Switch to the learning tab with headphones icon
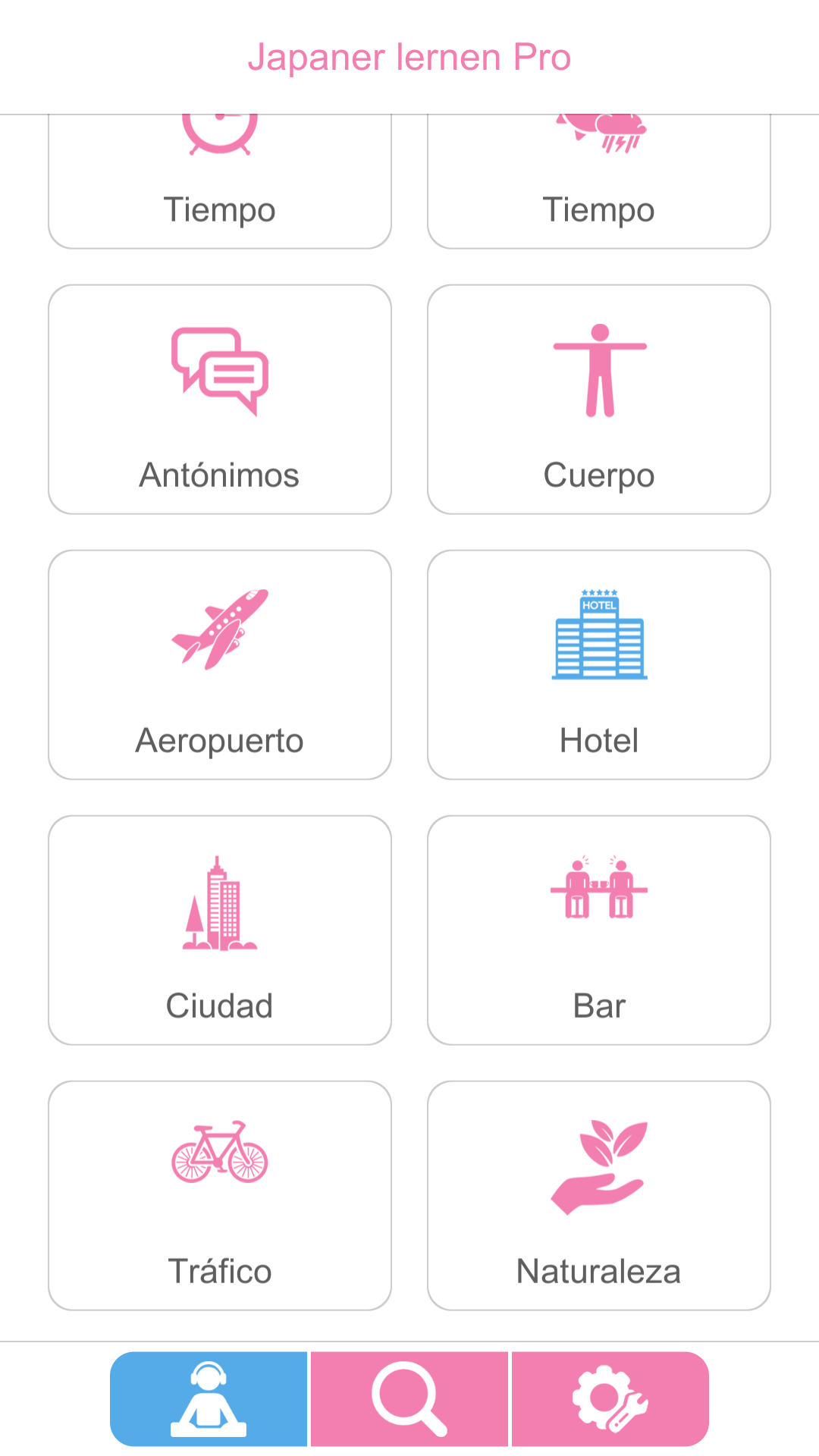Screen dimensions: 819x1456 209,1399
